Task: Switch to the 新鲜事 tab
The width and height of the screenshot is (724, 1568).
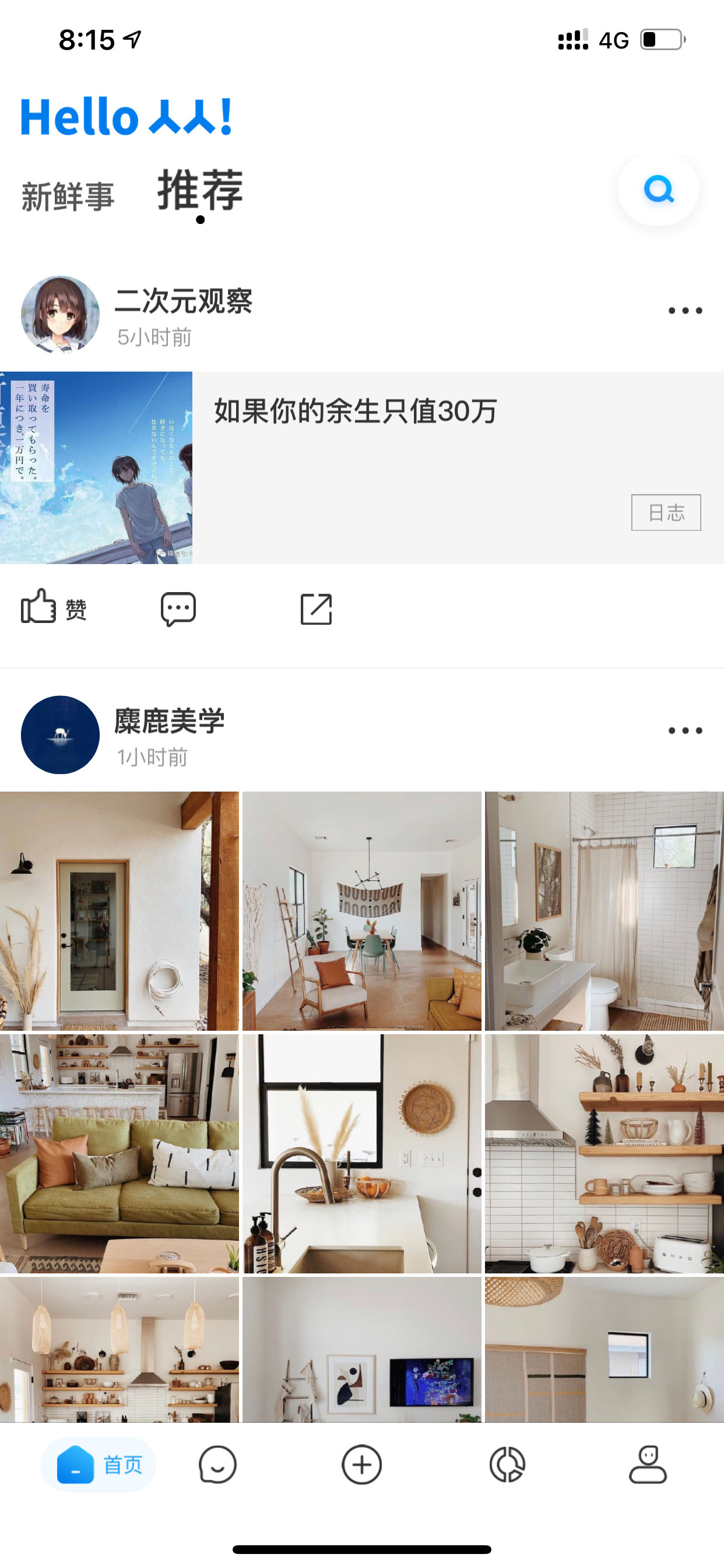Action: (x=68, y=196)
